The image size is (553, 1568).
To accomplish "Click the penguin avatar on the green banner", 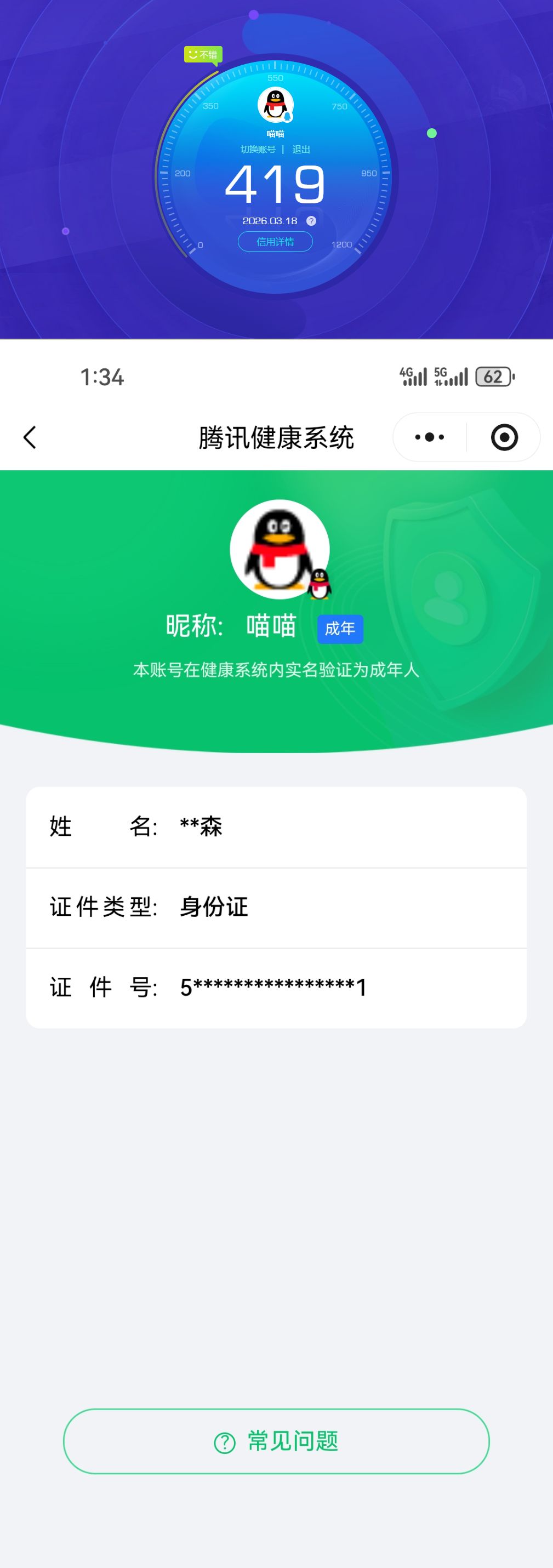I will (278, 548).
